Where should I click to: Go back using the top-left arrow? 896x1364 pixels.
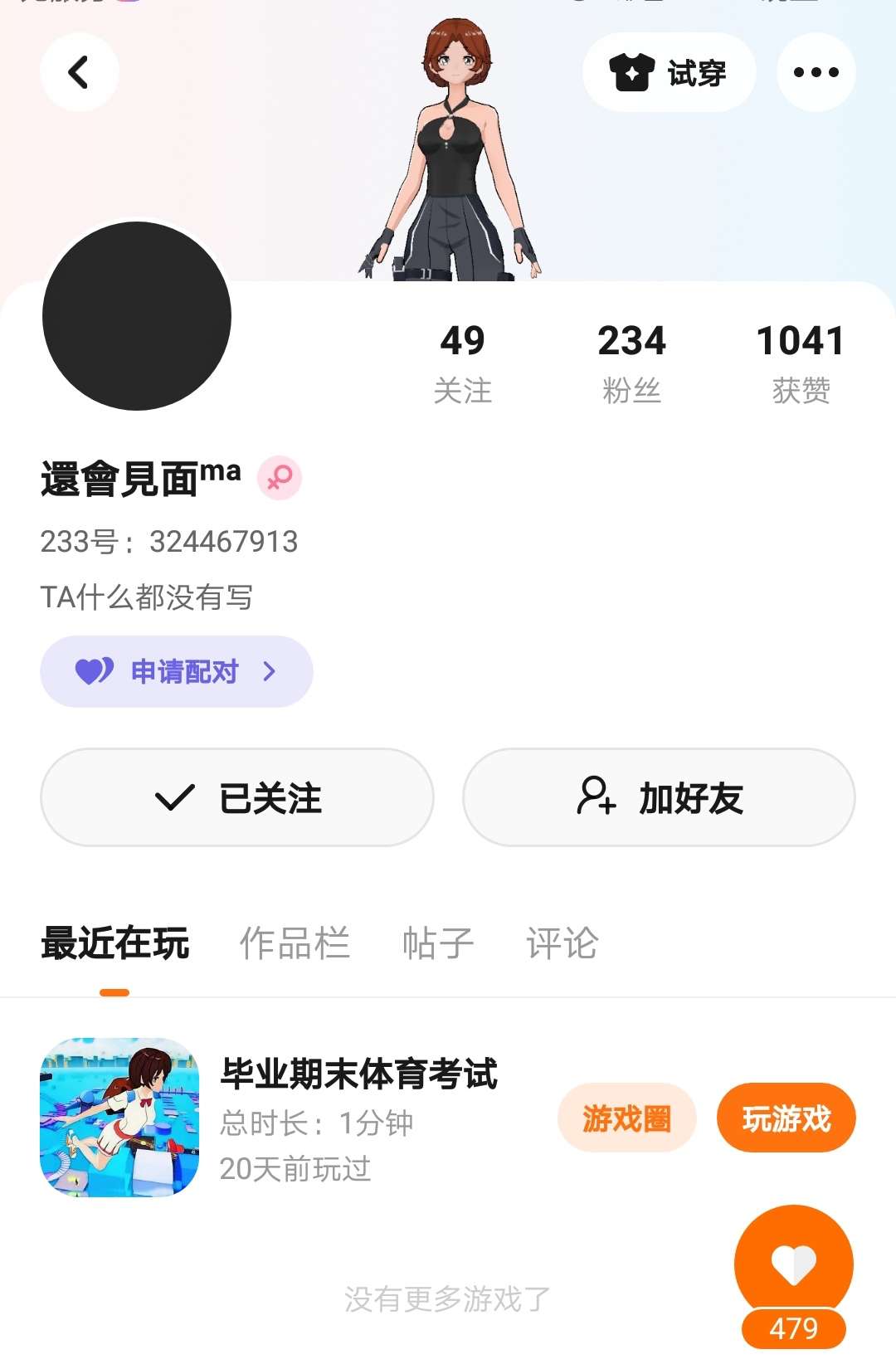79,72
